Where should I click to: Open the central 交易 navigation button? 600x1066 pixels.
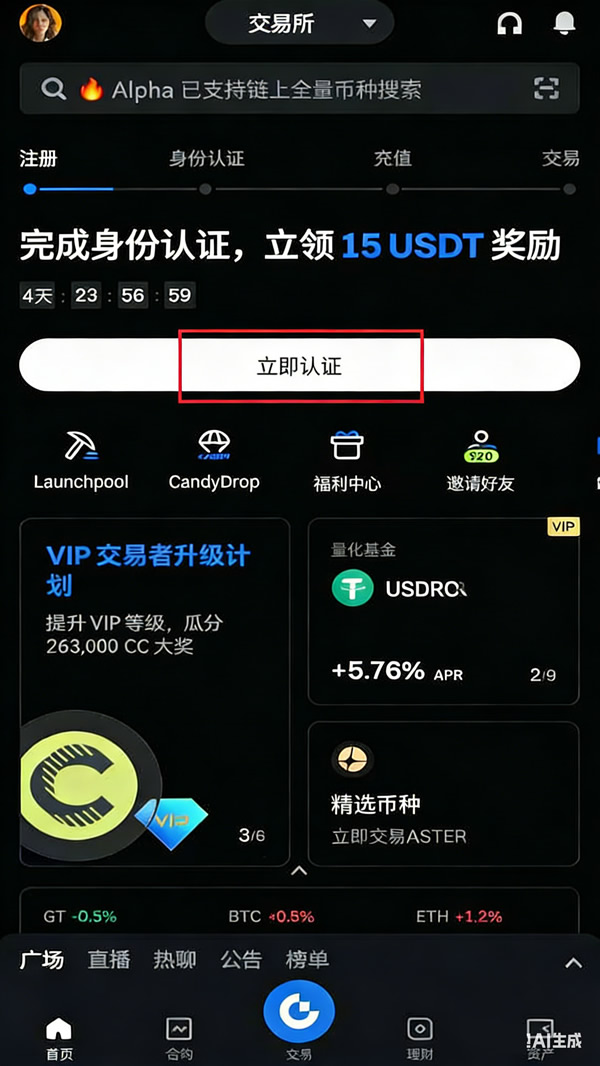(x=299, y=1020)
